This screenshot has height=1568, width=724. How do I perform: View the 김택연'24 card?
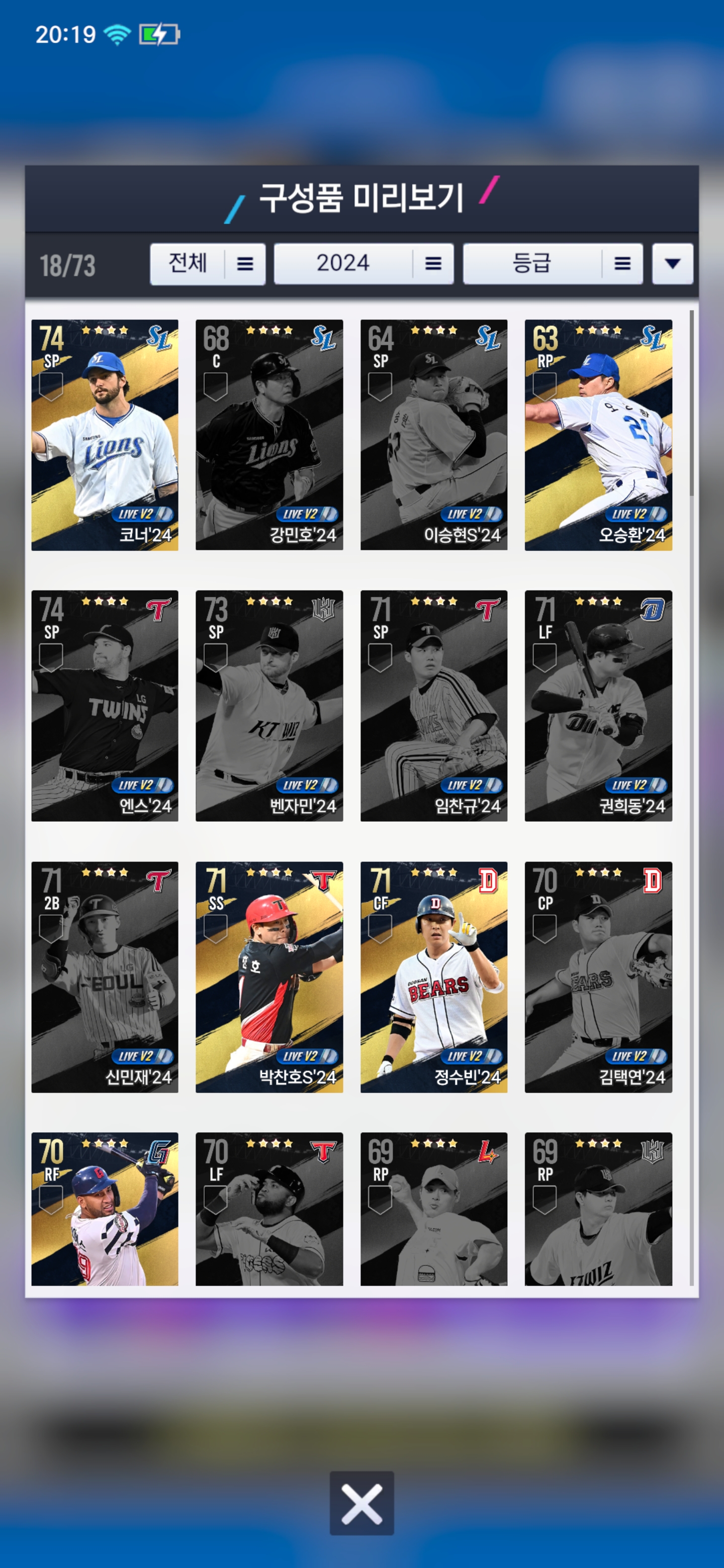(x=598, y=976)
